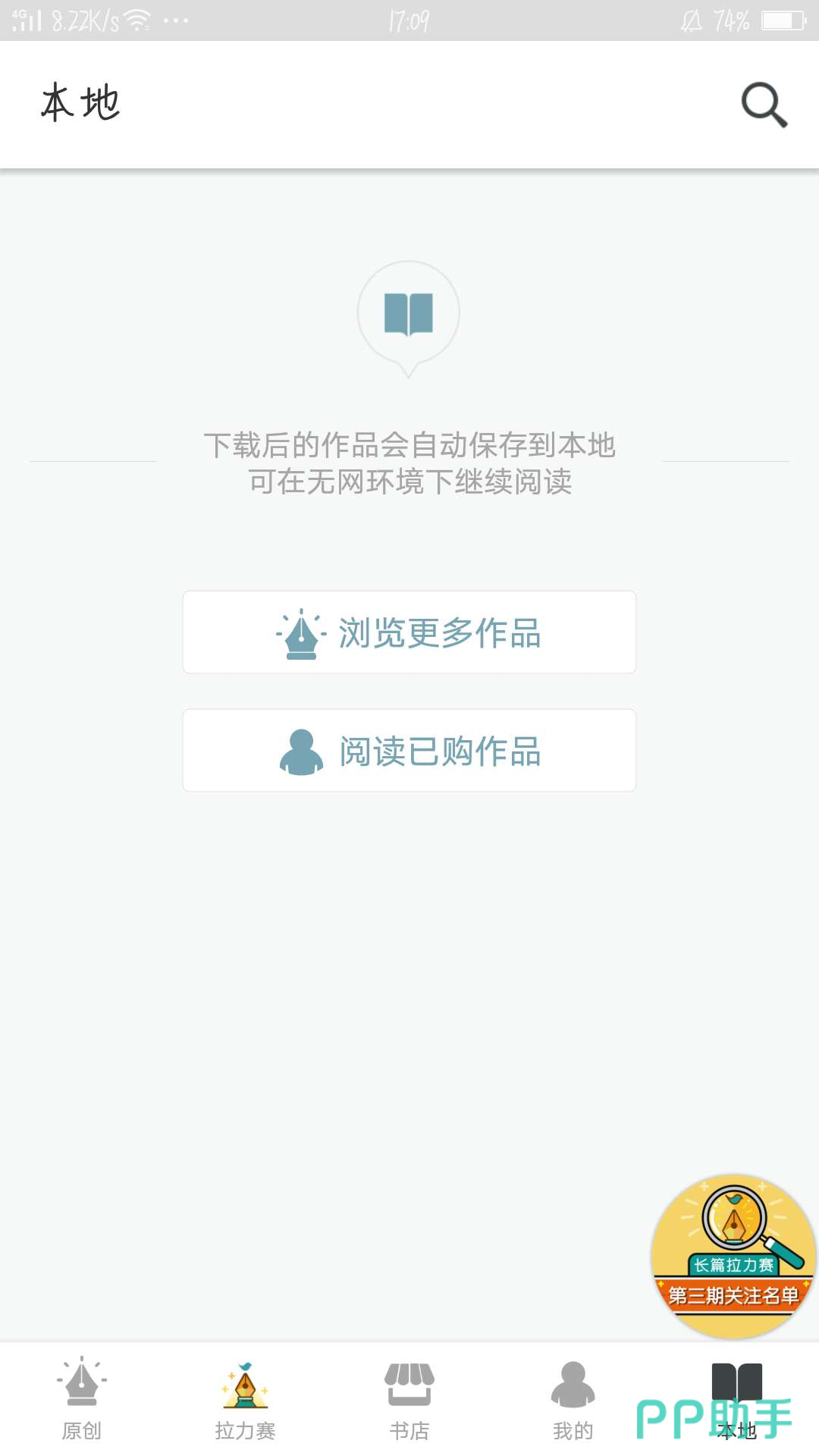
Task: Switch to the 原创 tab
Action: coord(82,1403)
